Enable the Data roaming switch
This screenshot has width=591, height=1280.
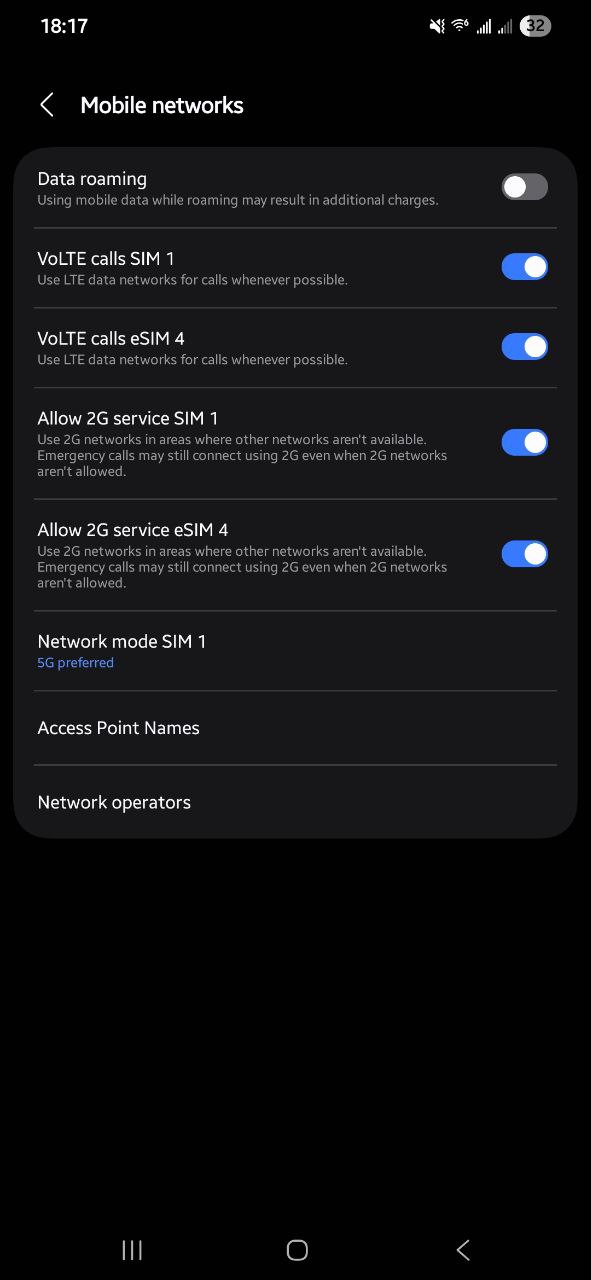[524, 187]
